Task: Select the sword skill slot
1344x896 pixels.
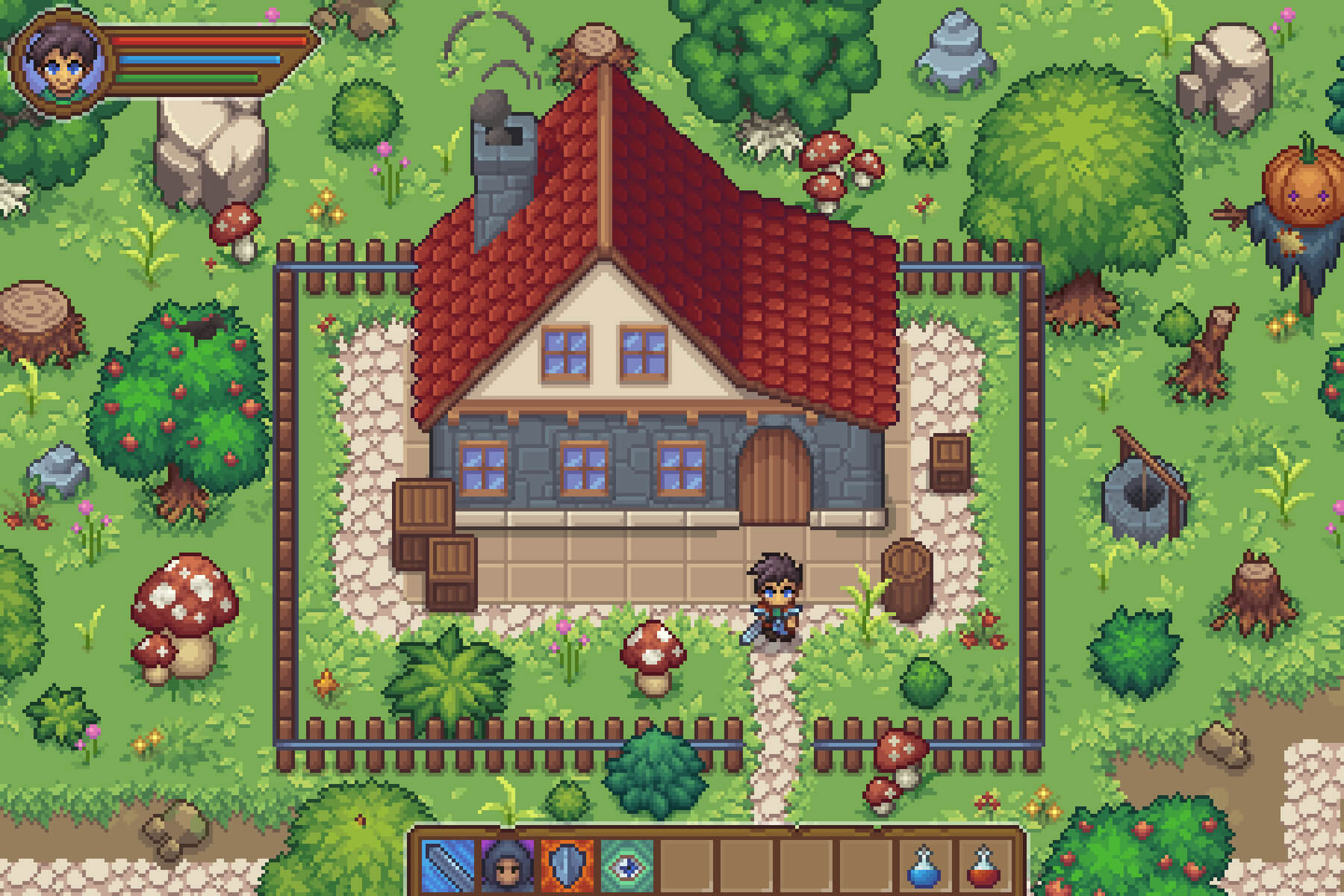Action: point(448,865)
